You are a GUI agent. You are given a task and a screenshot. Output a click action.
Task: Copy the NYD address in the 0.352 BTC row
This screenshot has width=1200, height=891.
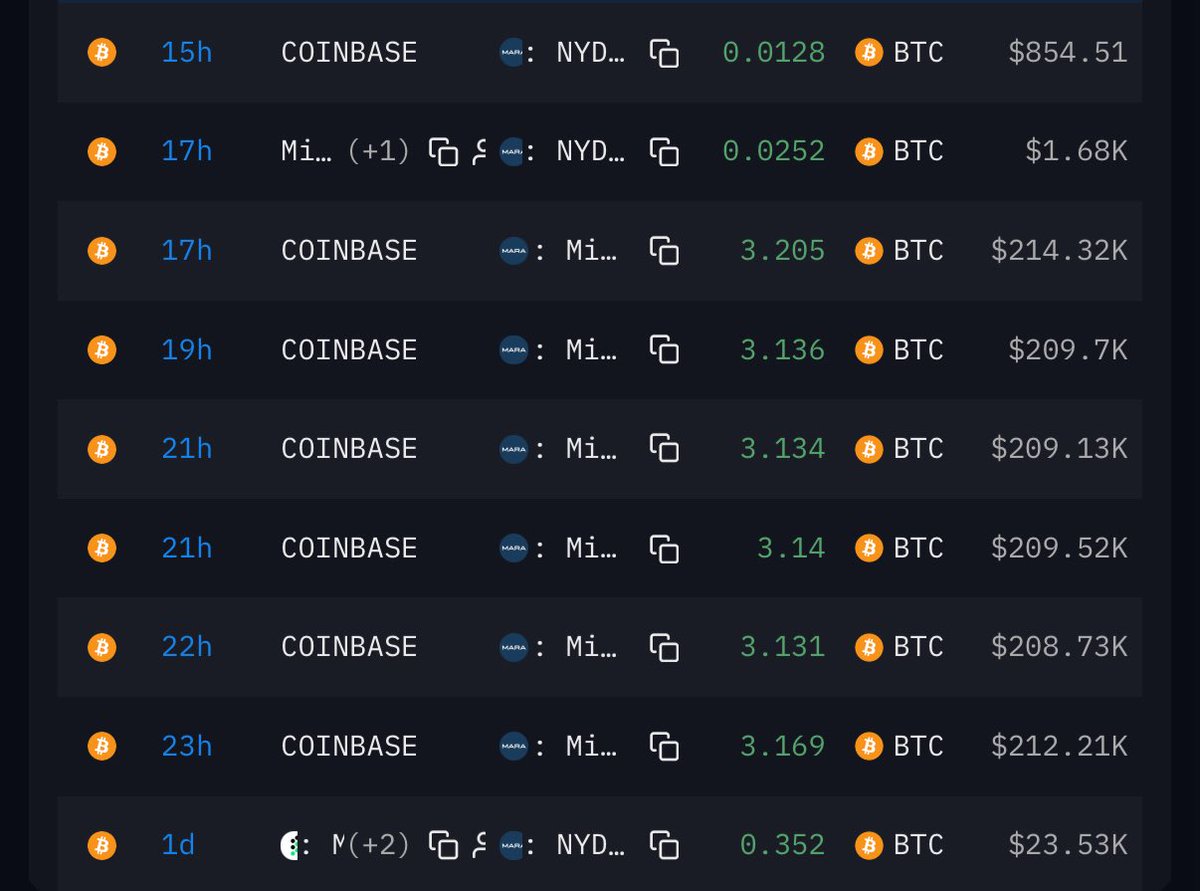pos(664,844)
